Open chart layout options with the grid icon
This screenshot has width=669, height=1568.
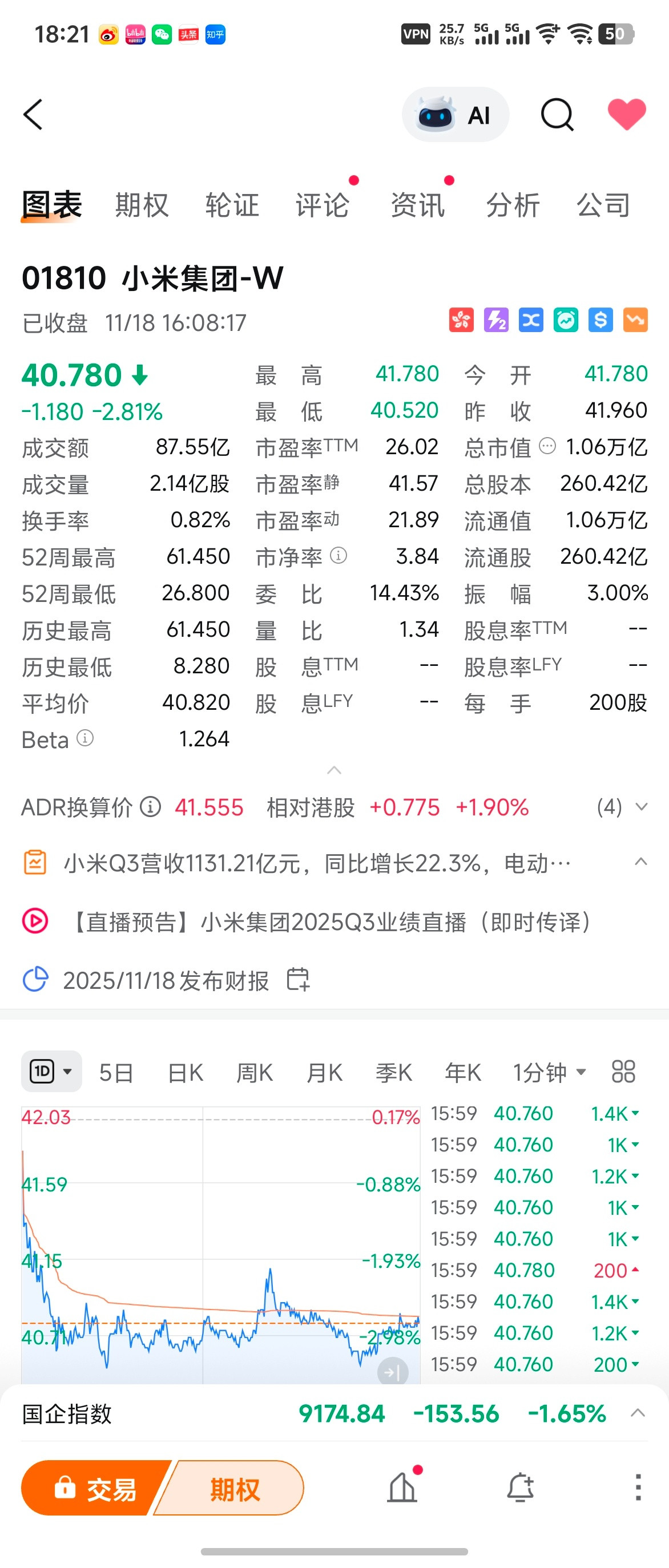[x=622, y=1072]
